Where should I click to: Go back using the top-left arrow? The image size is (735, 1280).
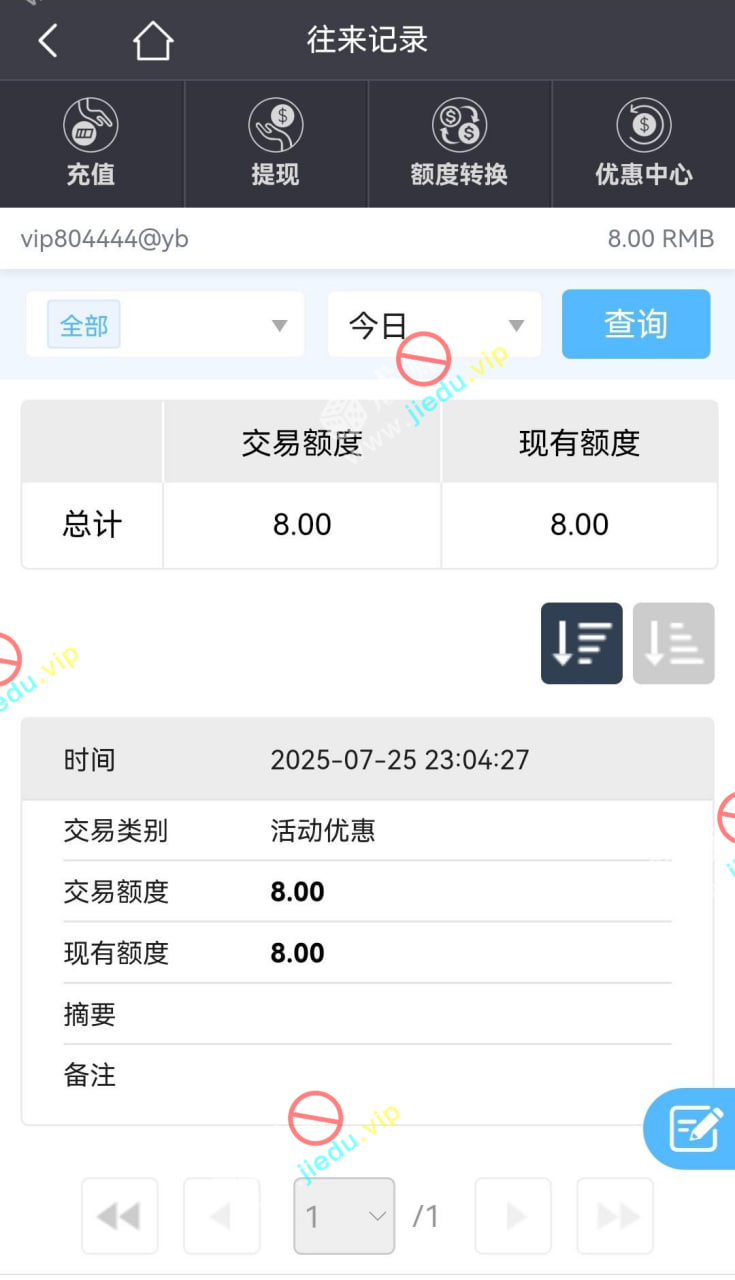pyautogui.click(x=47, y=41)
